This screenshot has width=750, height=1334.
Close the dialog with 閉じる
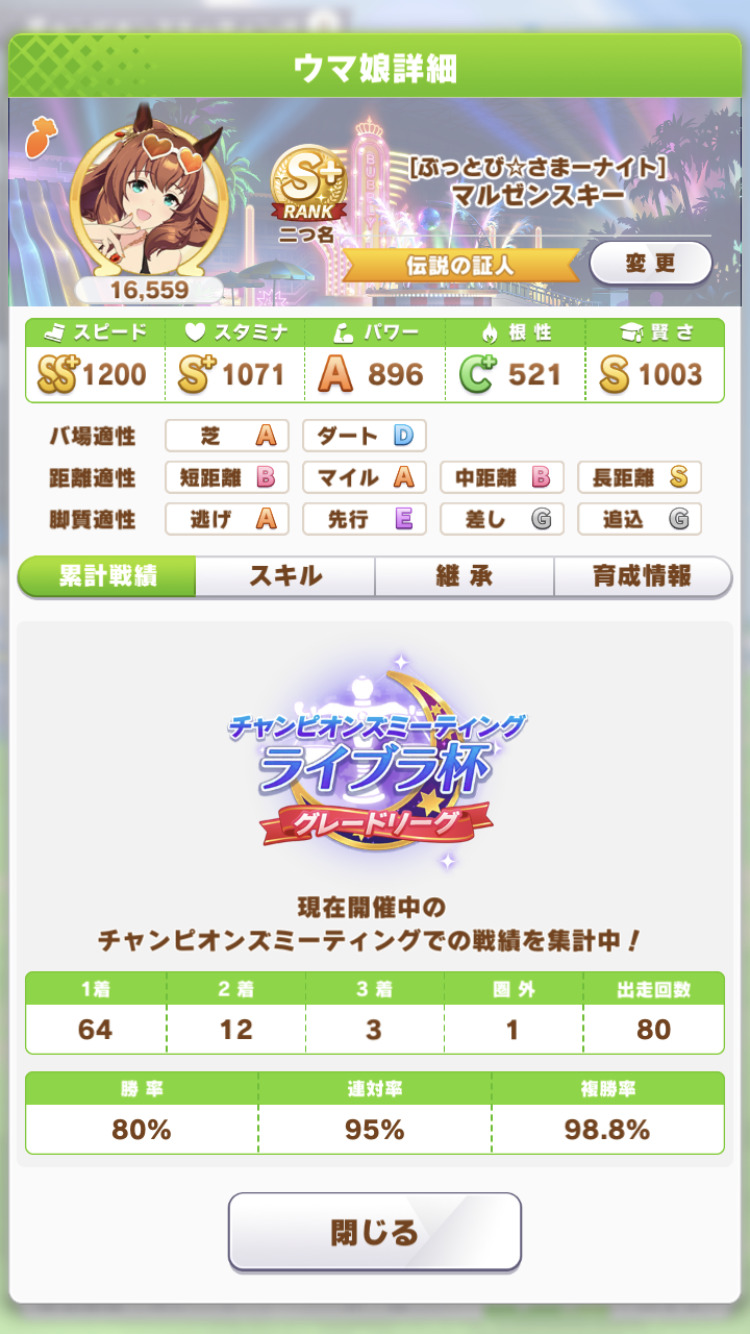point(375,1231)
